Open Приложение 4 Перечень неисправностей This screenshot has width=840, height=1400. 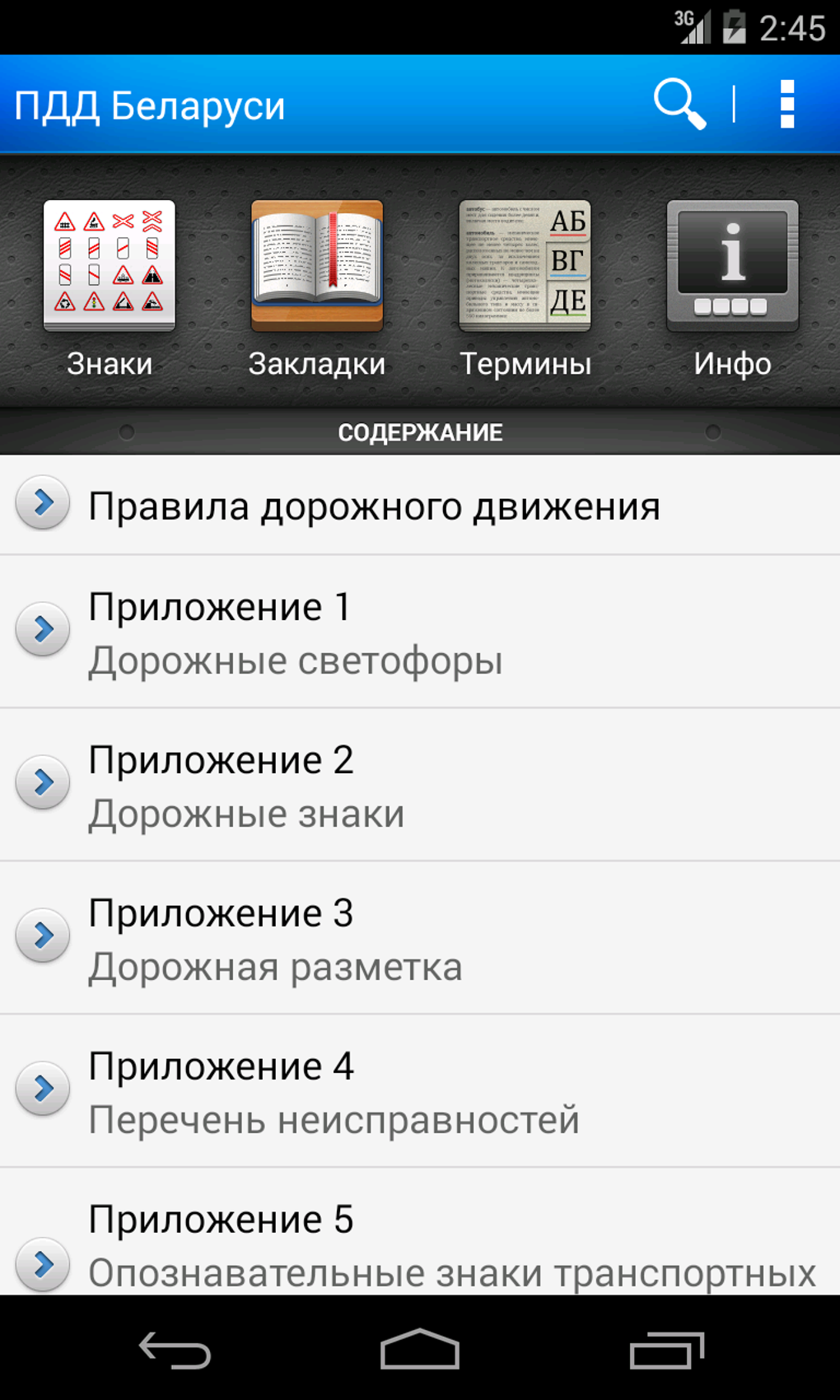(420, 1091)
